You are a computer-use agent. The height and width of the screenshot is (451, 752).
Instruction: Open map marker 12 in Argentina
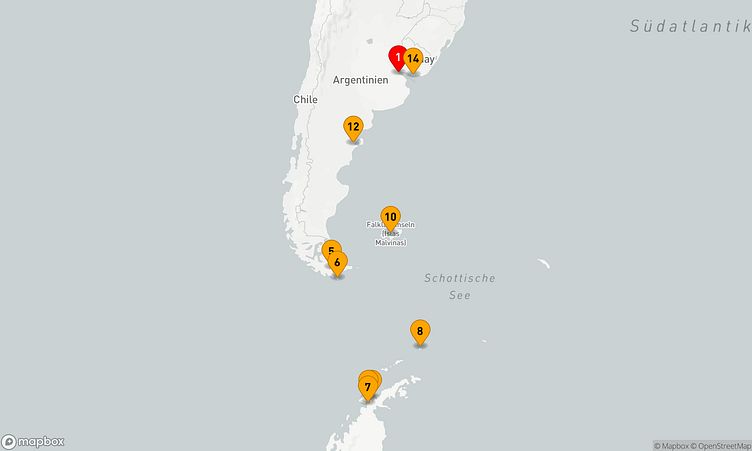353,127
